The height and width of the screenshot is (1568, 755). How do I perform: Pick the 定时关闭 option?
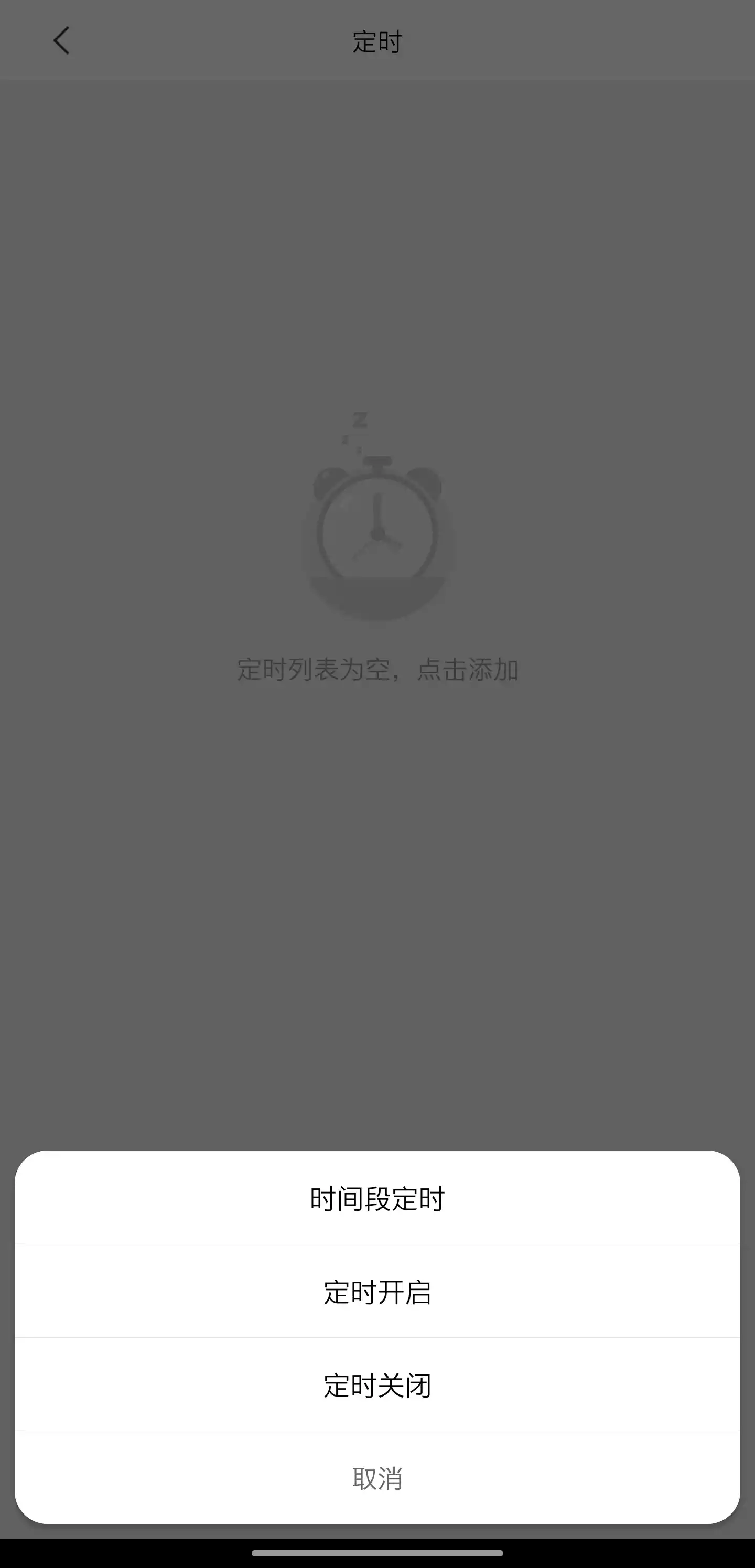[x=377, y=1386]
